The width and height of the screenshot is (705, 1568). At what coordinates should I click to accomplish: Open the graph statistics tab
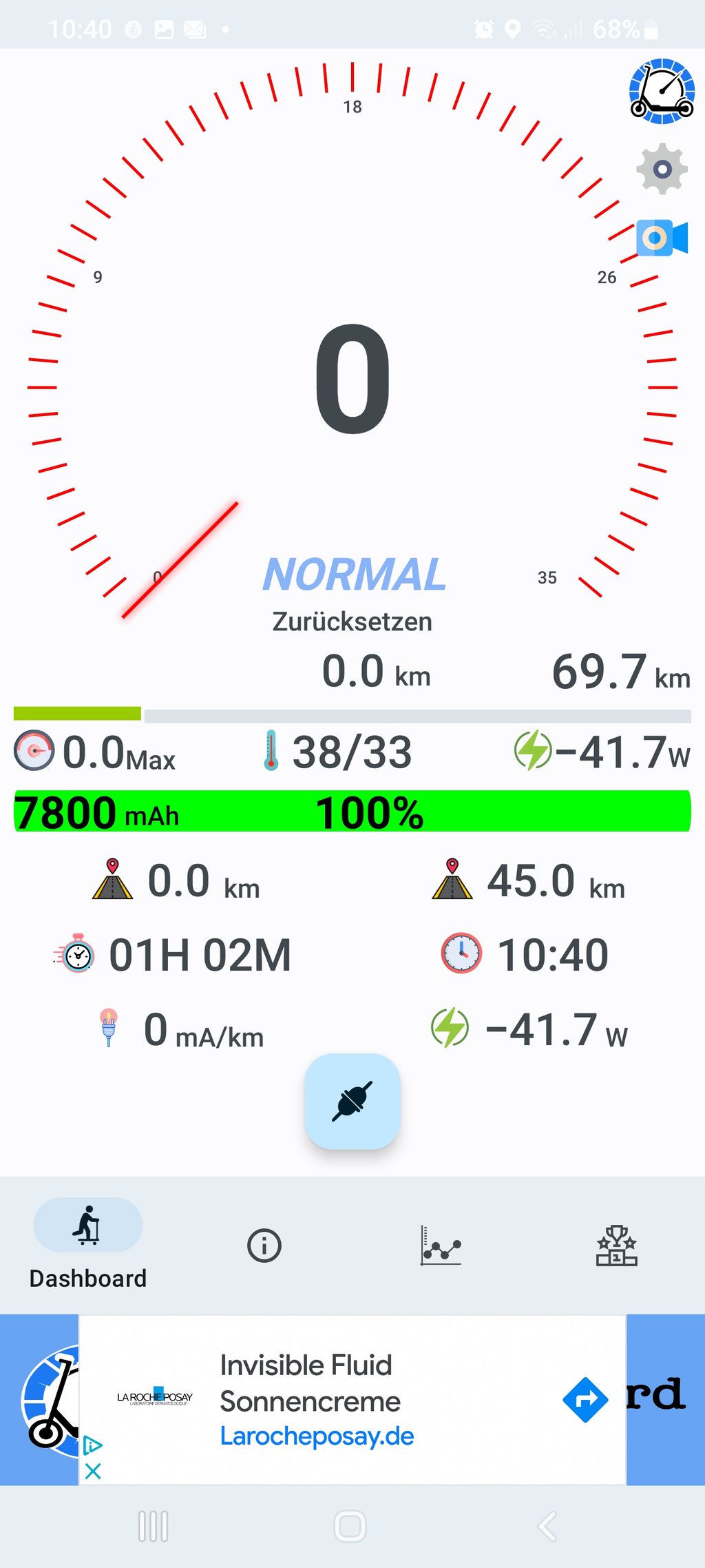click(x=441, y=1246)
